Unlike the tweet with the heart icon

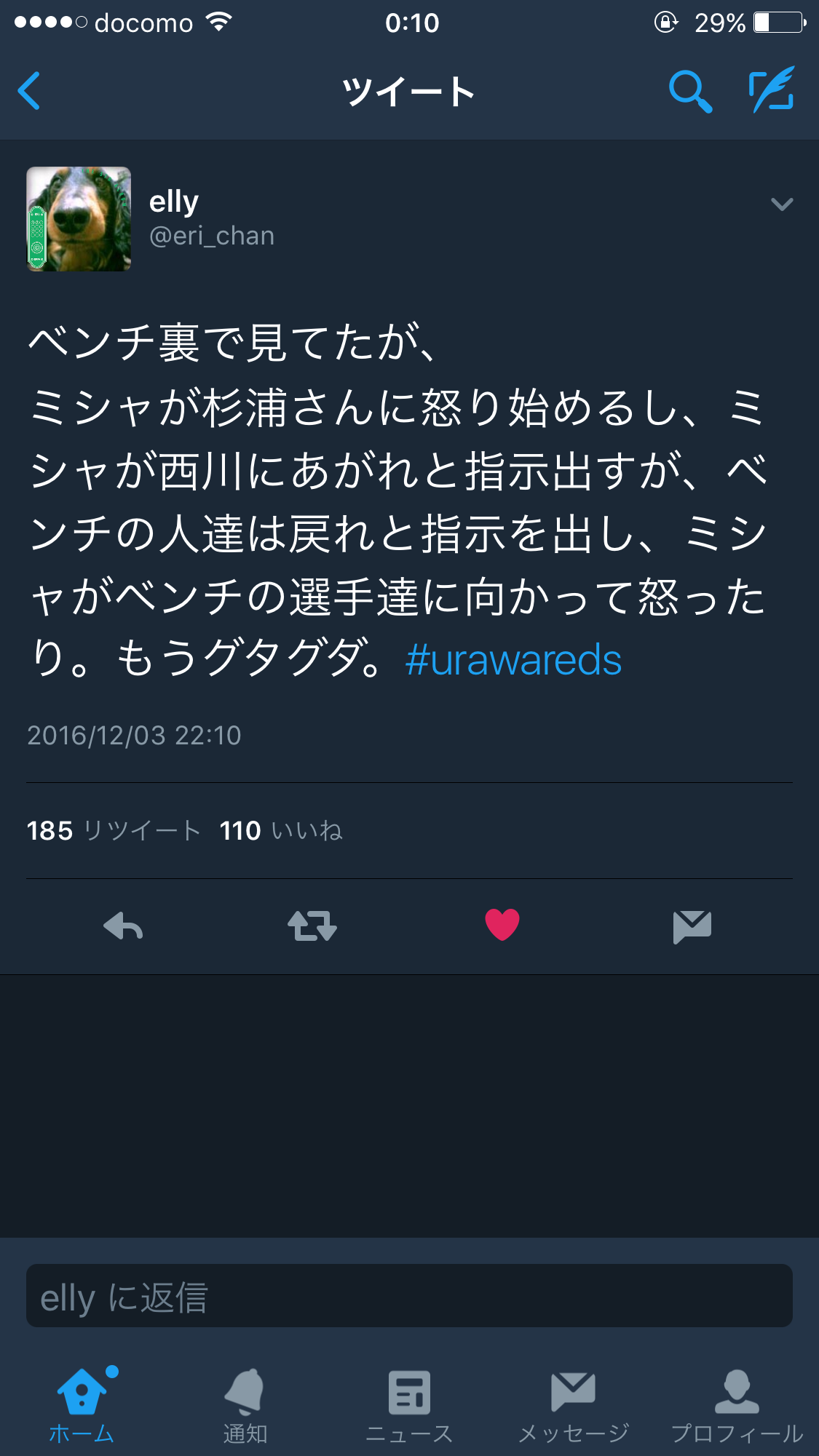click(x=502, y=926)
